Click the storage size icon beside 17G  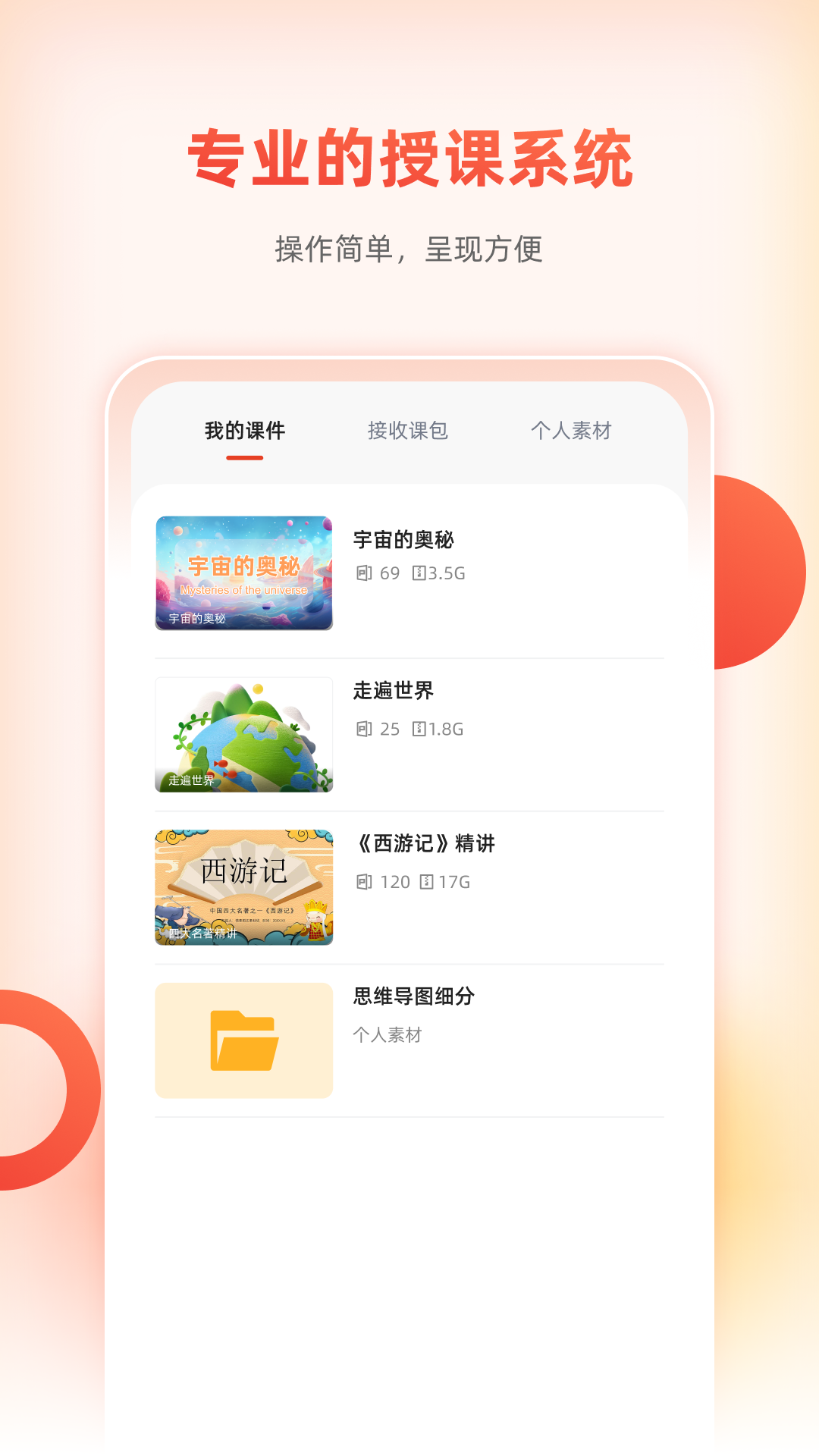point(427,881)
